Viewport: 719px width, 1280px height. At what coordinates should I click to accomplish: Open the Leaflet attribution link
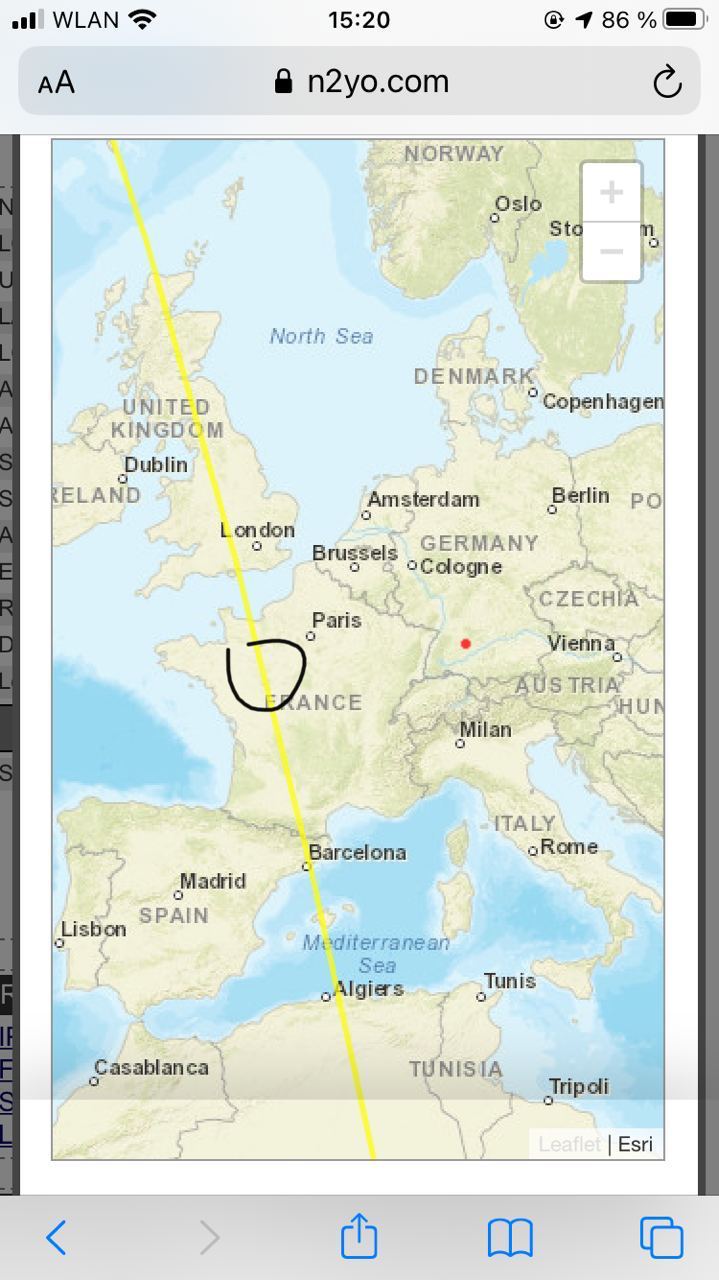570,1144
